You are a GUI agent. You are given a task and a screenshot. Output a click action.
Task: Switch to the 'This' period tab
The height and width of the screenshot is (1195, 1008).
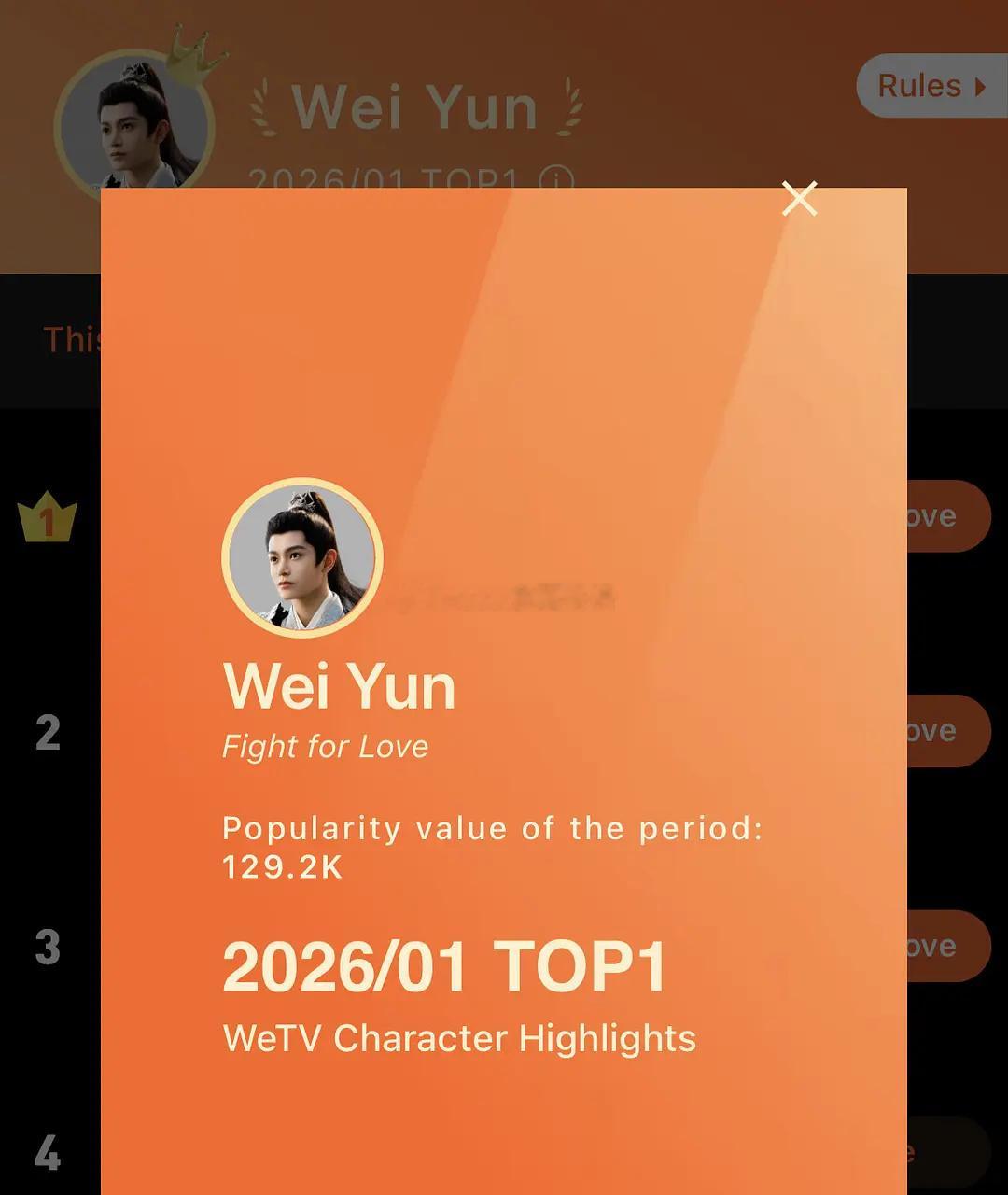click(73, 340)
